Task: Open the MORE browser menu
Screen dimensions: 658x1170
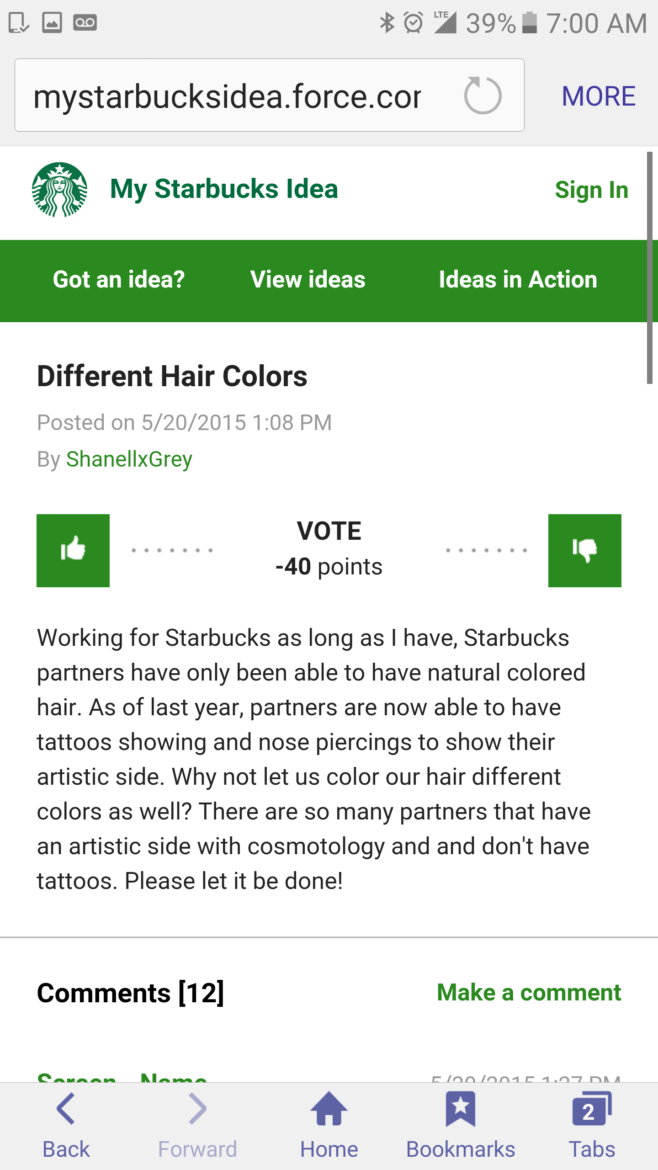Action: click(x=598, y=96)
